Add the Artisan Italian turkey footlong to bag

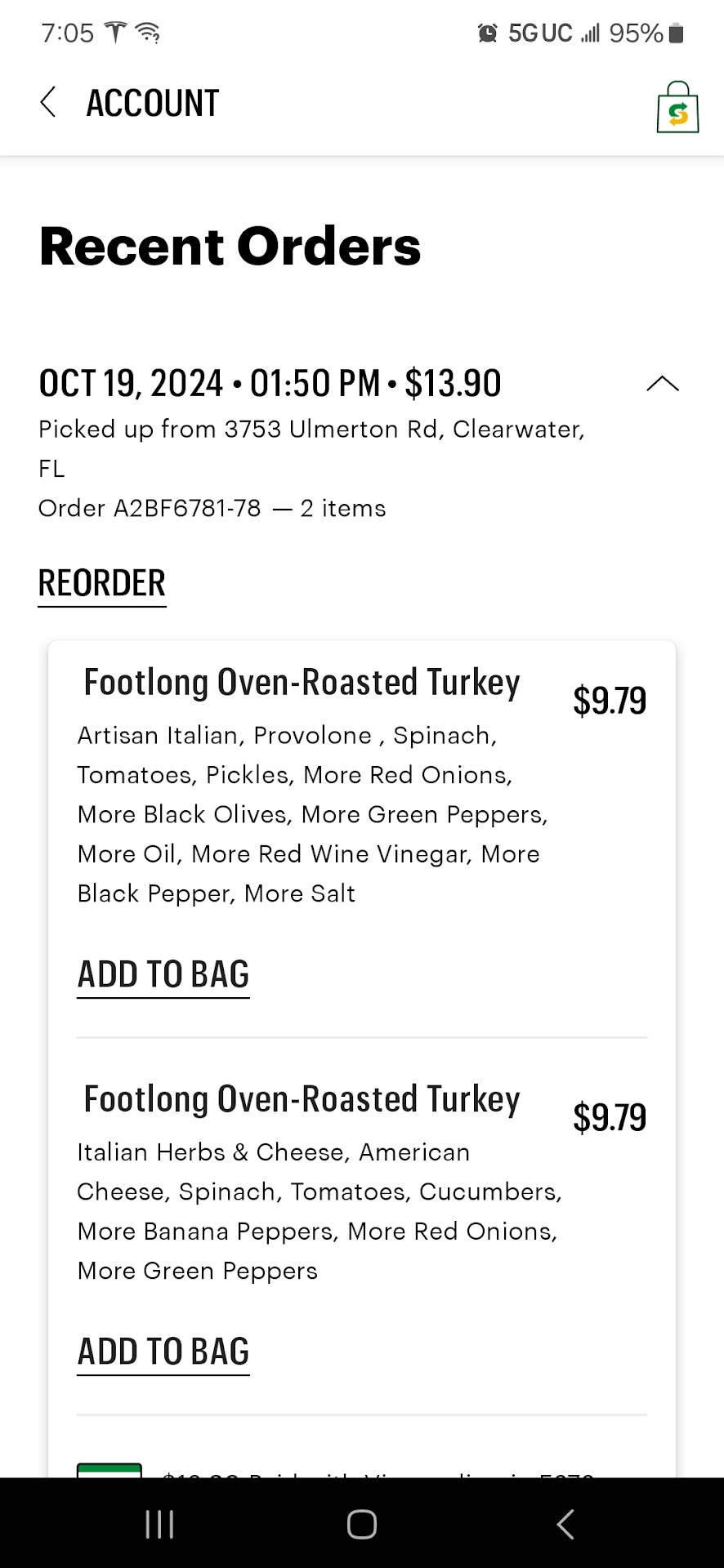(163, 974)
